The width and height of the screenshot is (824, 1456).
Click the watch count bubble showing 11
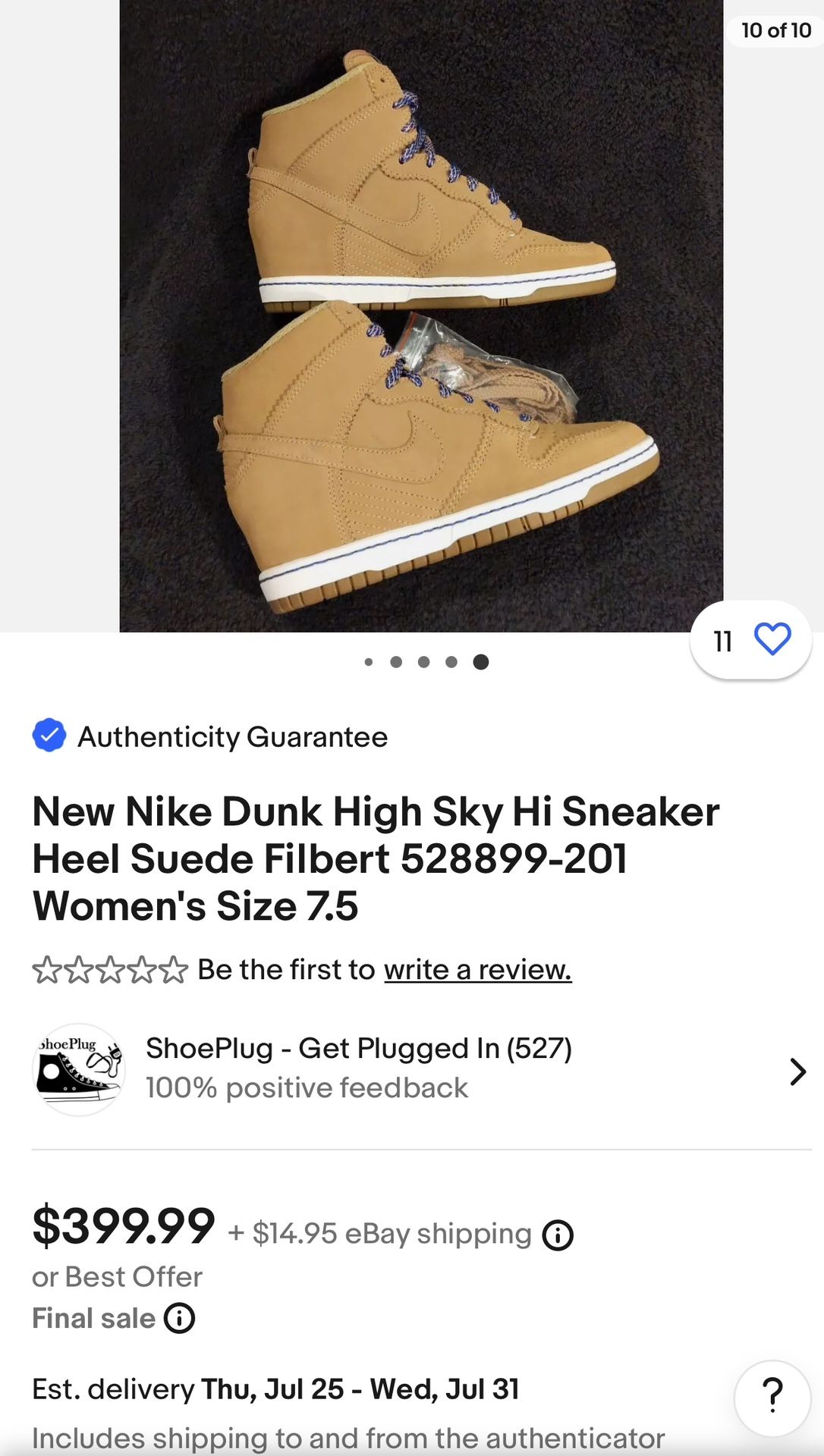[722, 642]
